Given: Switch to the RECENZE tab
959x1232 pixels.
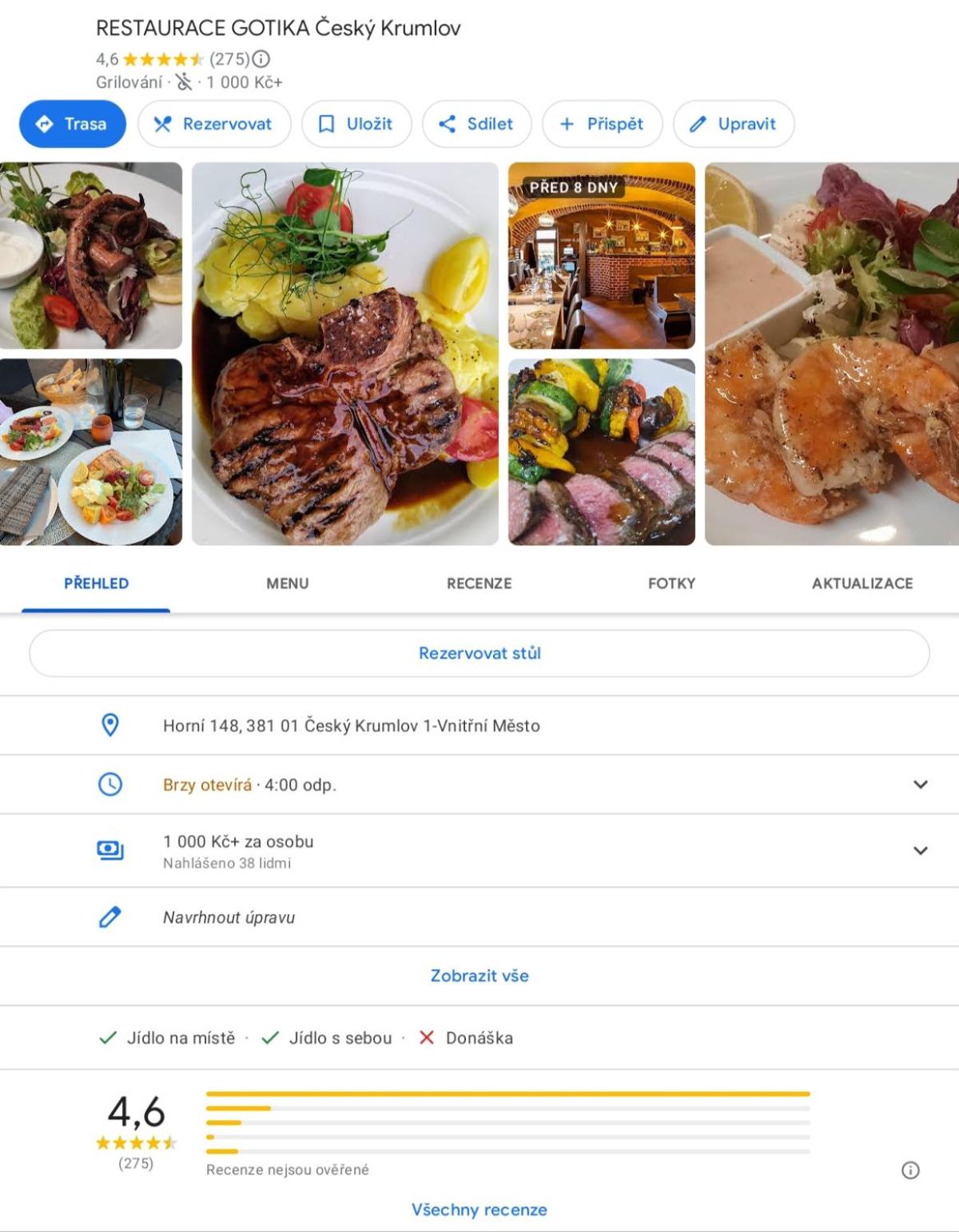Looking at the screenshot, I should click(x=479, y=583).
